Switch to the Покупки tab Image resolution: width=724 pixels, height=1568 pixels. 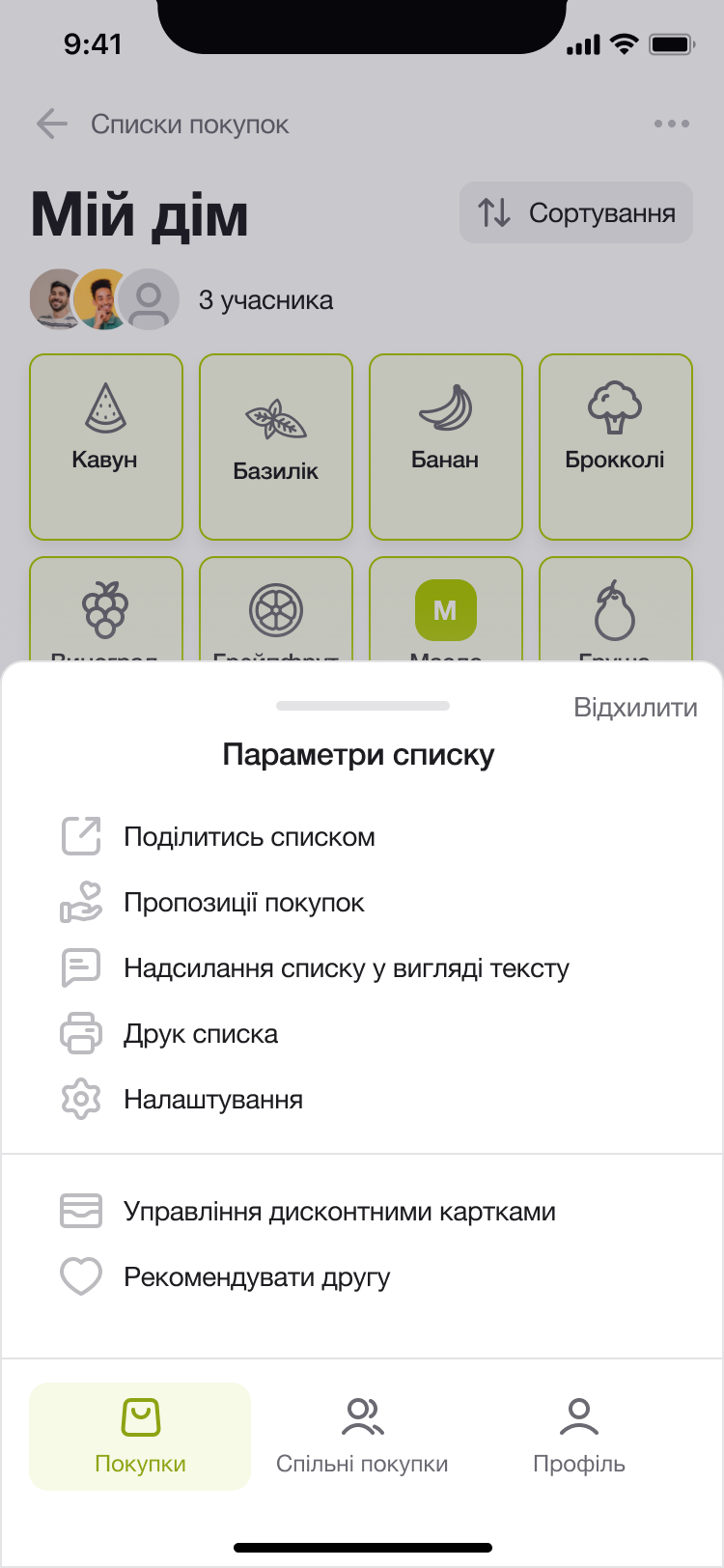140,1437
